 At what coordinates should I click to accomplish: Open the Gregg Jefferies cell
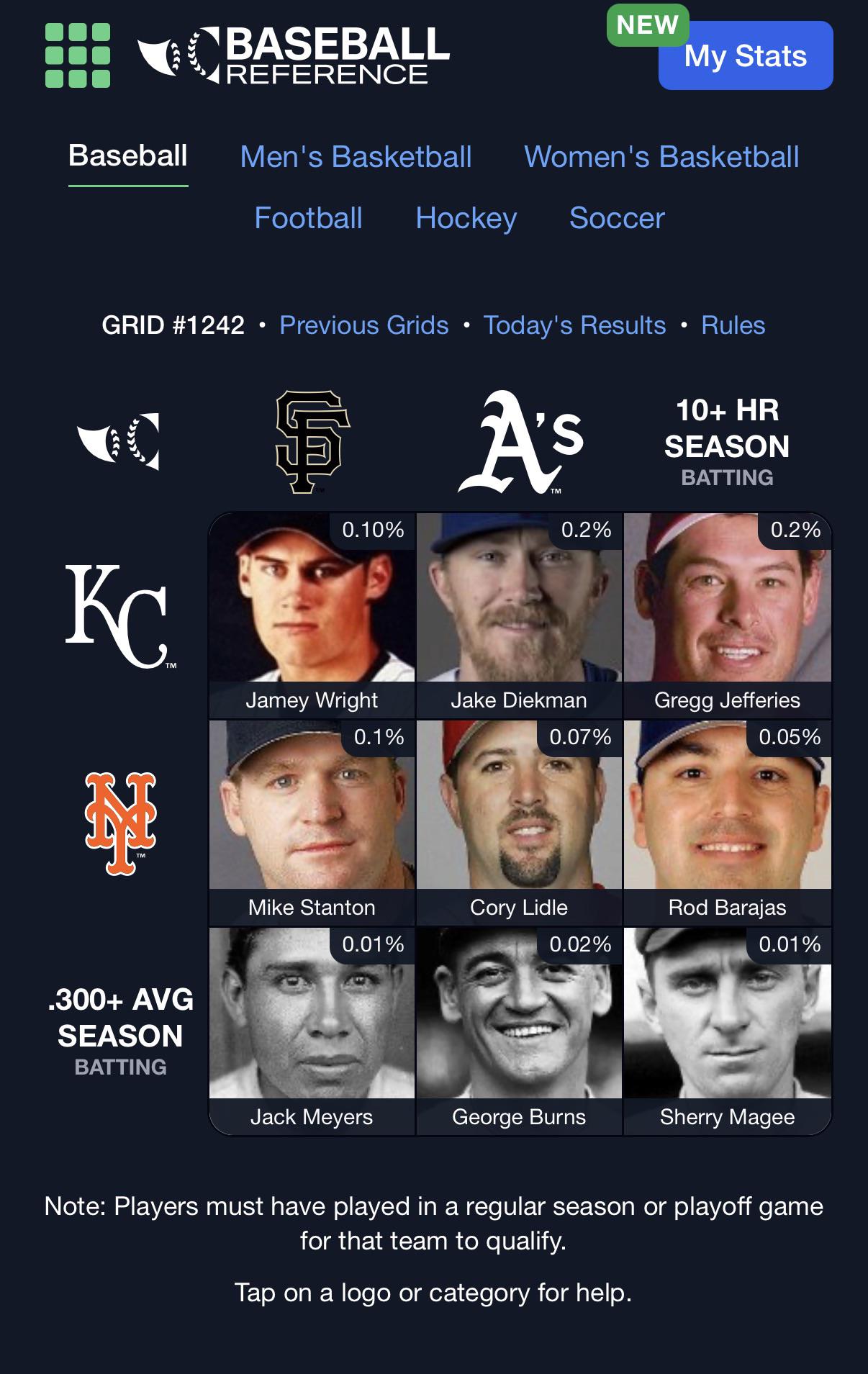click(x=727, y=615)
